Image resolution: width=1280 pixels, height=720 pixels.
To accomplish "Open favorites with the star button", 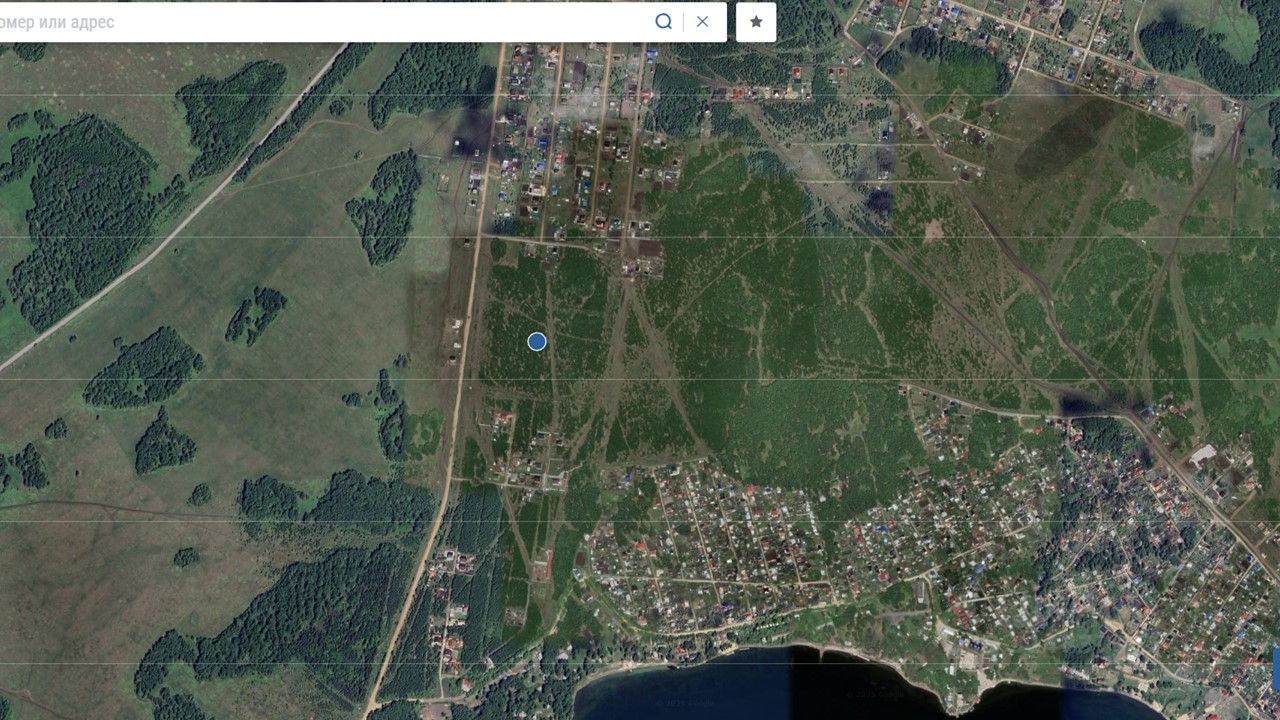I will (x=756, y=22).
